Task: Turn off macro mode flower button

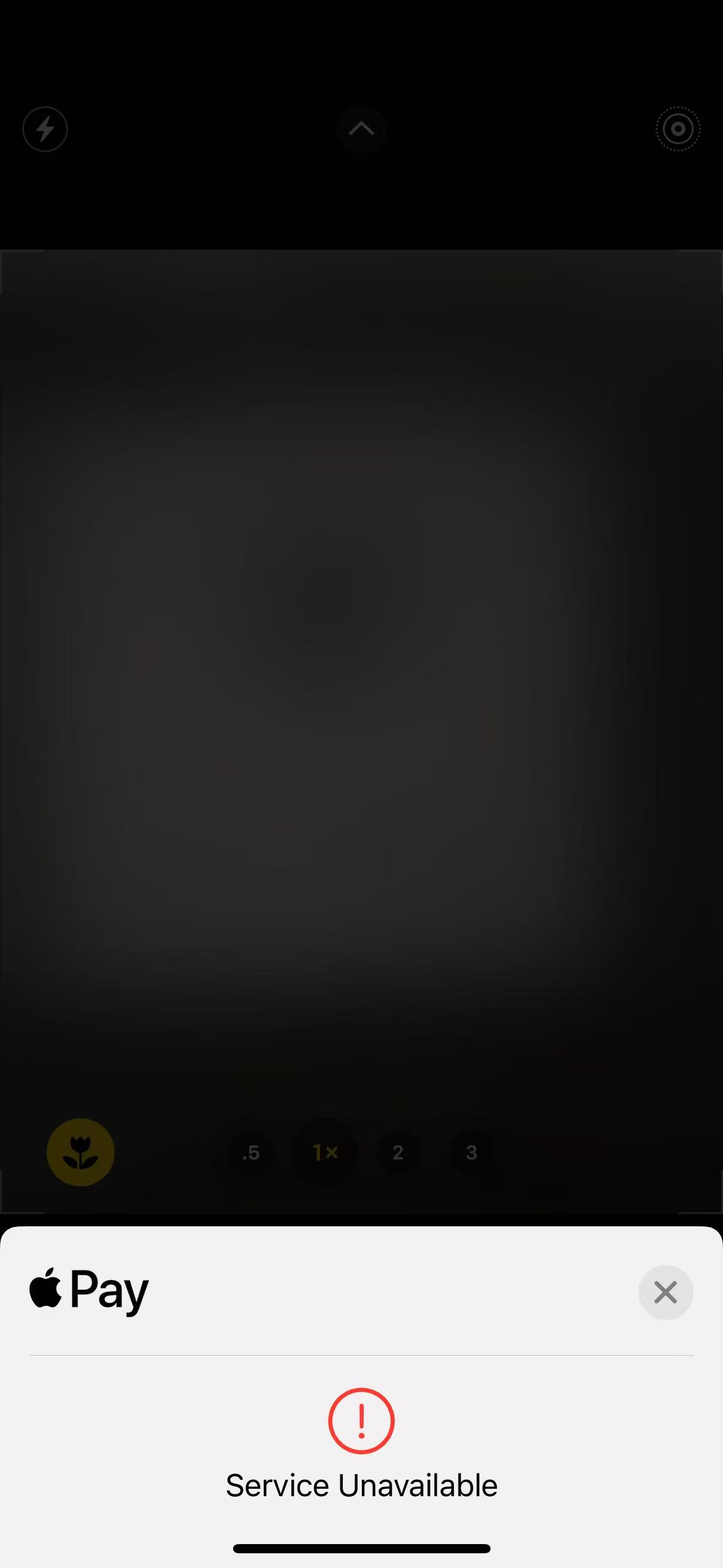Action: point(80,1152)
